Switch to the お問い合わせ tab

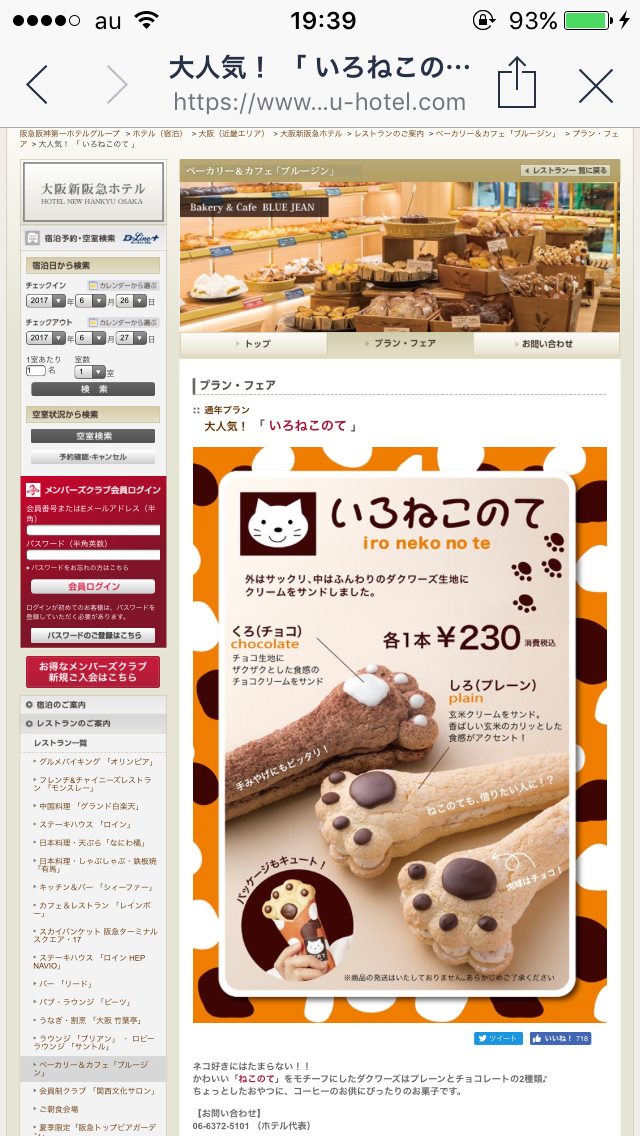[x=547, y=343]
